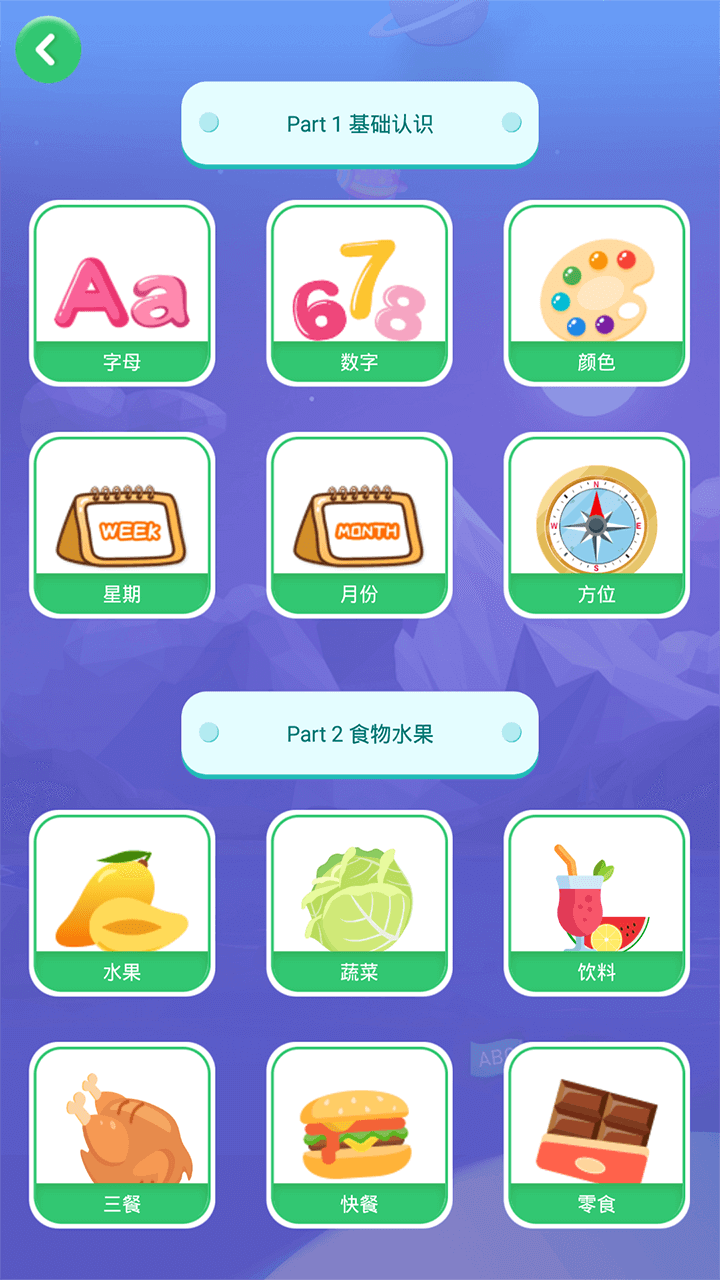Screen dimensions: 720x1280
Task: Tap the left dot on Part 1 banner
Action: [208, 123]
